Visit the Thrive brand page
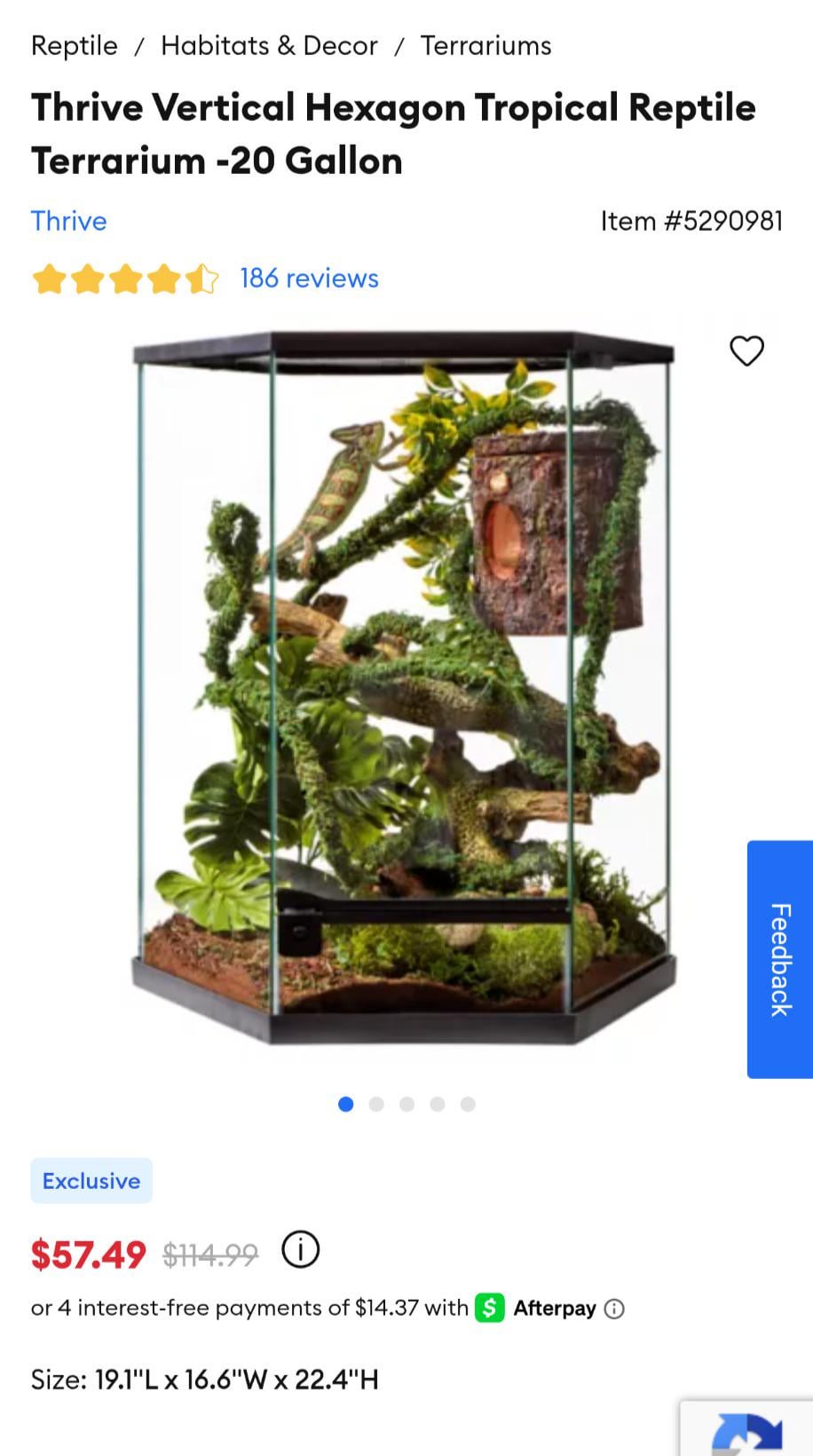813x1456 pixels. pyautogui.click(x=69, y=221)
